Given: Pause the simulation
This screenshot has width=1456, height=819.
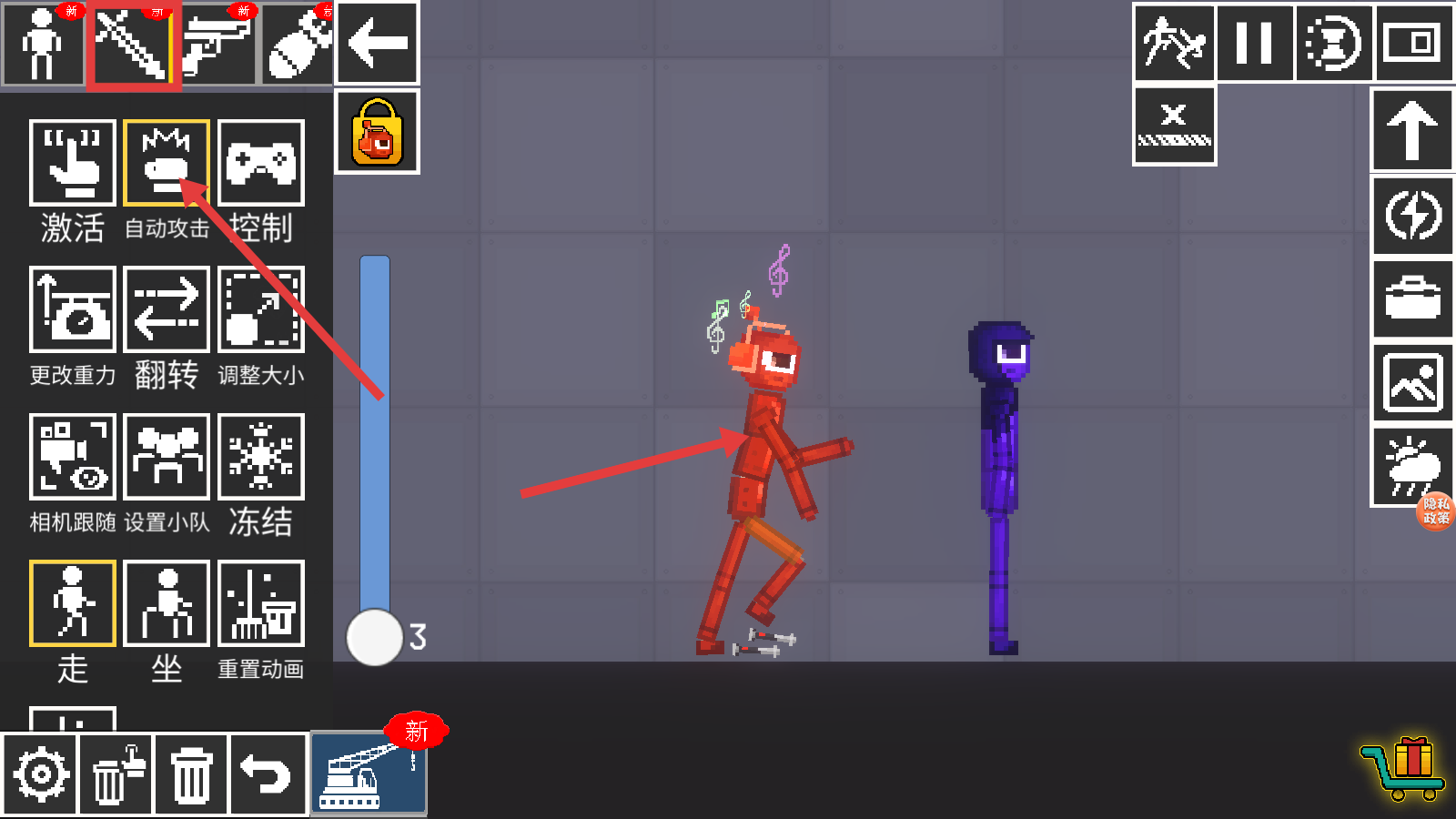Looking at the screenshot, I should tap(1253, 43).
